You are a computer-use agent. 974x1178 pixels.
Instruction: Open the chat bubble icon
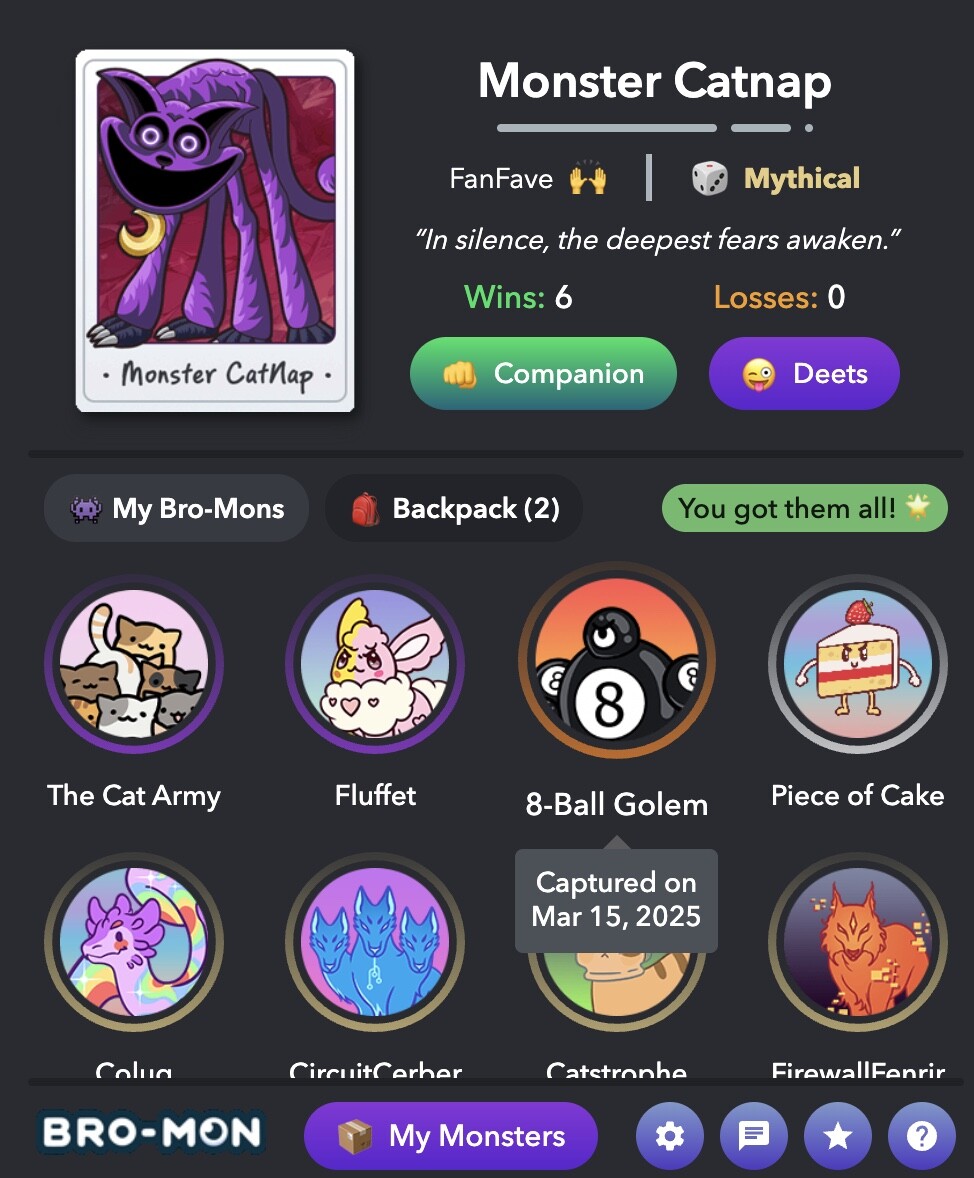pyautogui.click(x=753, y=1136)
